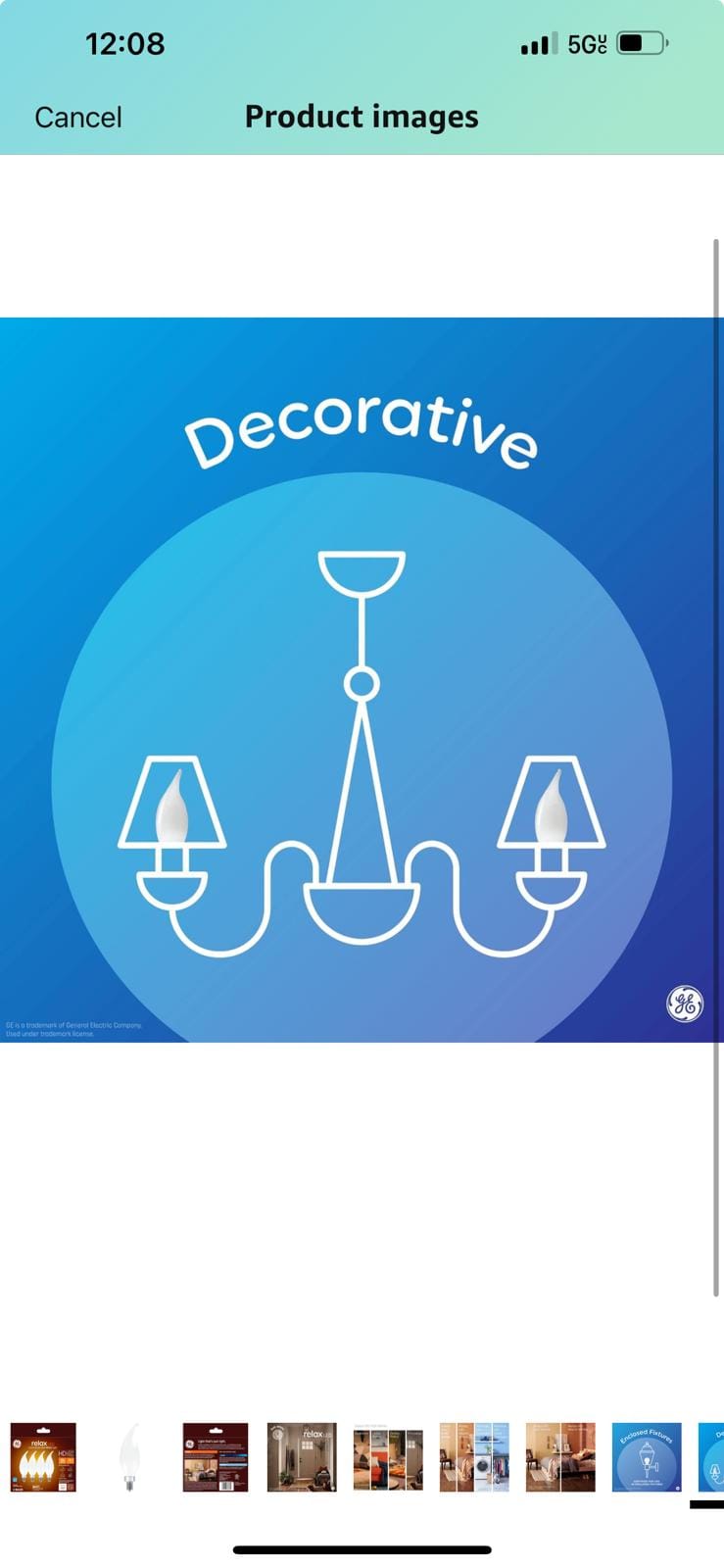This screenshot has width=724, height=1568.
Task: Select the partly visible Decorative thumbnail
Action: point(712,1457)
